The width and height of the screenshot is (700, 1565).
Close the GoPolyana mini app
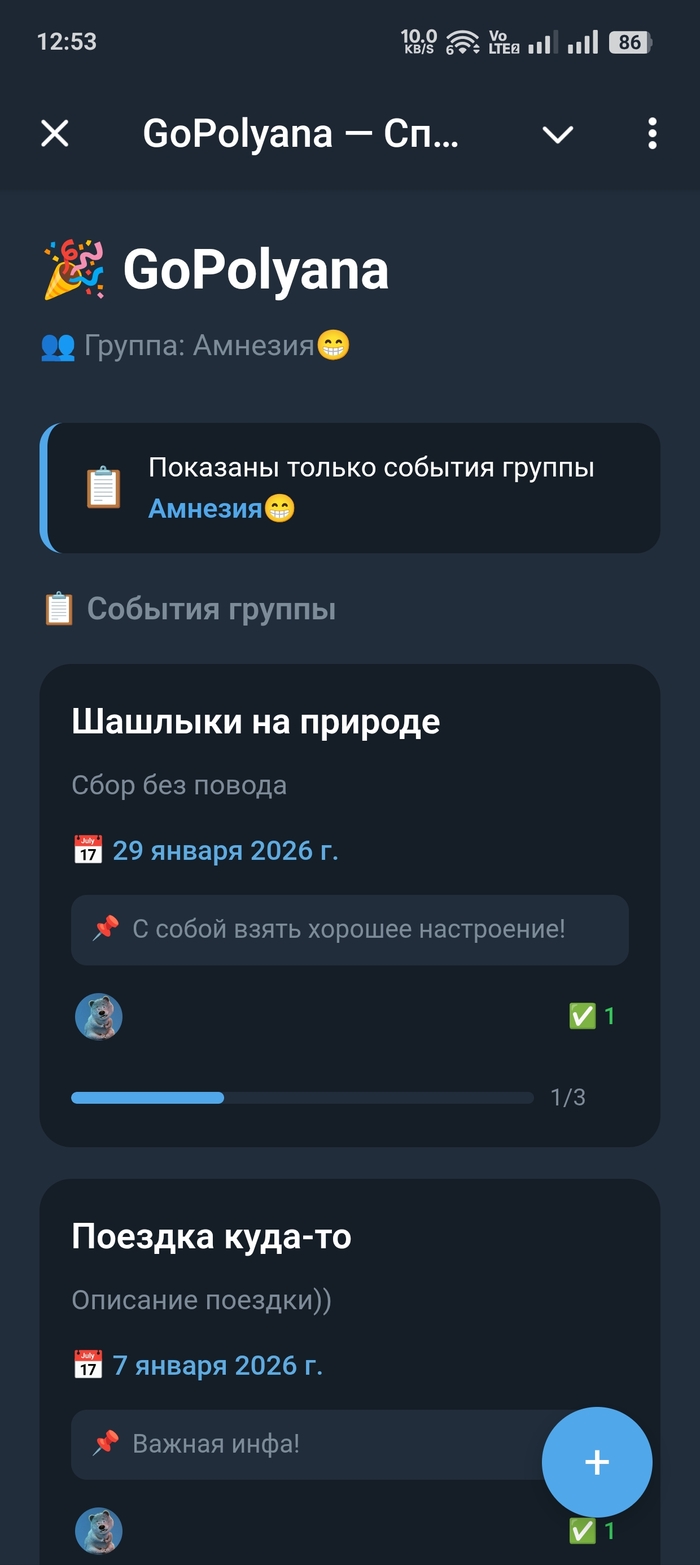tap(54, 133)
